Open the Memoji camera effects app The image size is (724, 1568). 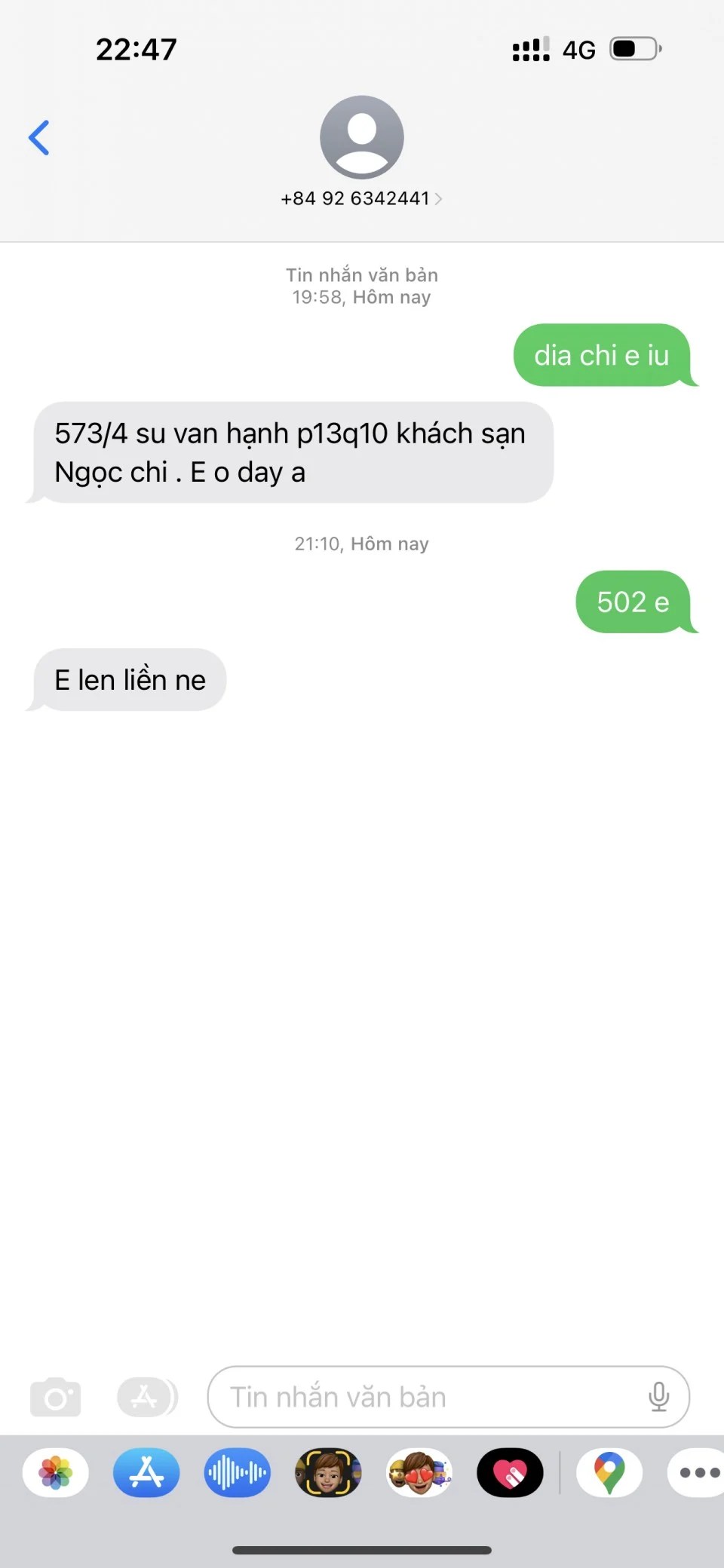coord(328,1472)
